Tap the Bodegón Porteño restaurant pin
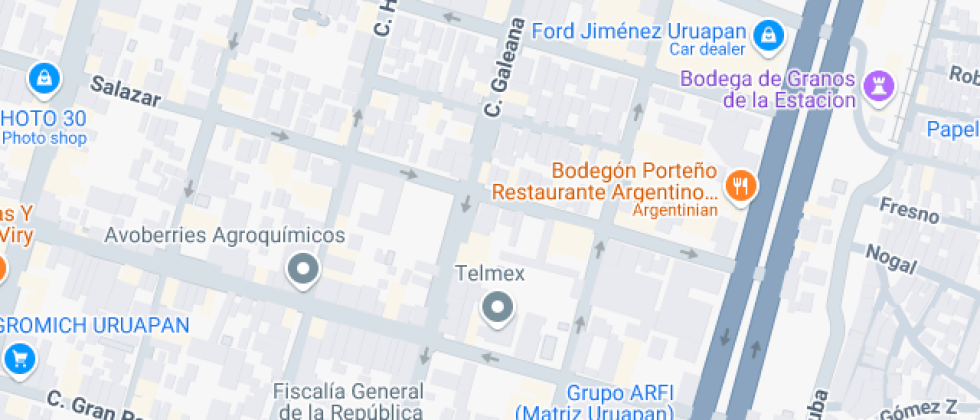The height and width of the screenshot is (420, 980). tap(740, 185)
